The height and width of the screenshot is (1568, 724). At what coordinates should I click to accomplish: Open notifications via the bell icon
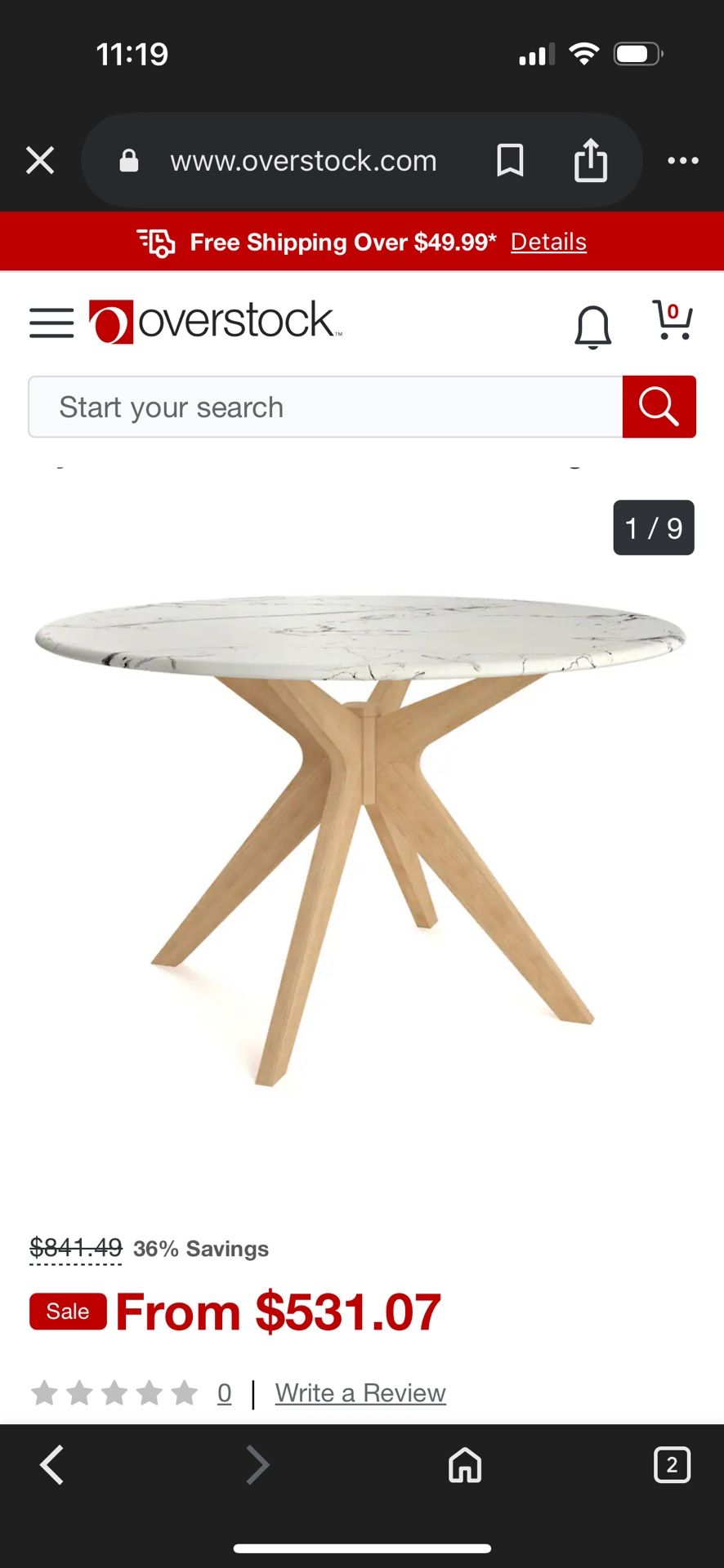594,325
